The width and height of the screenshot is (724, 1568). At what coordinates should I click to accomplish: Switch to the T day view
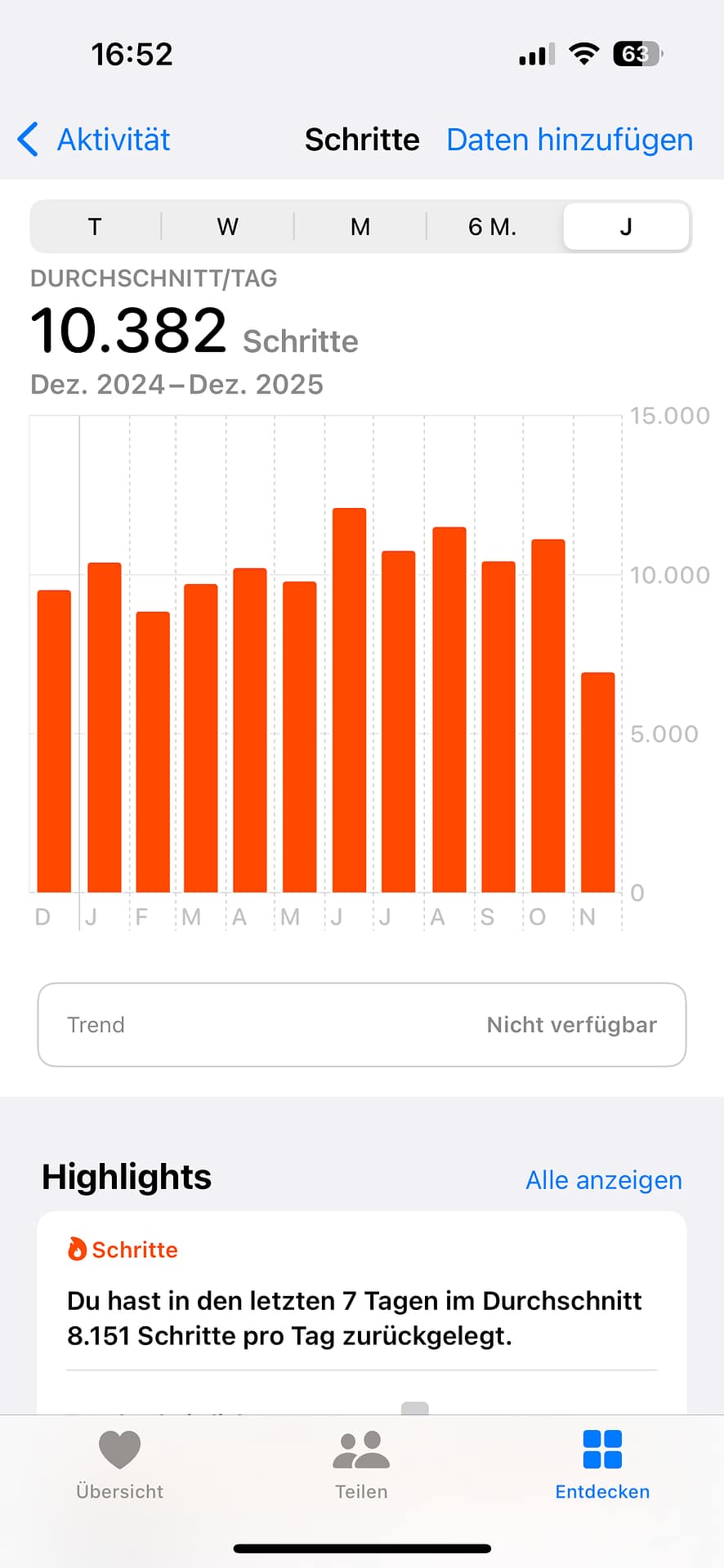pos(95,226)
